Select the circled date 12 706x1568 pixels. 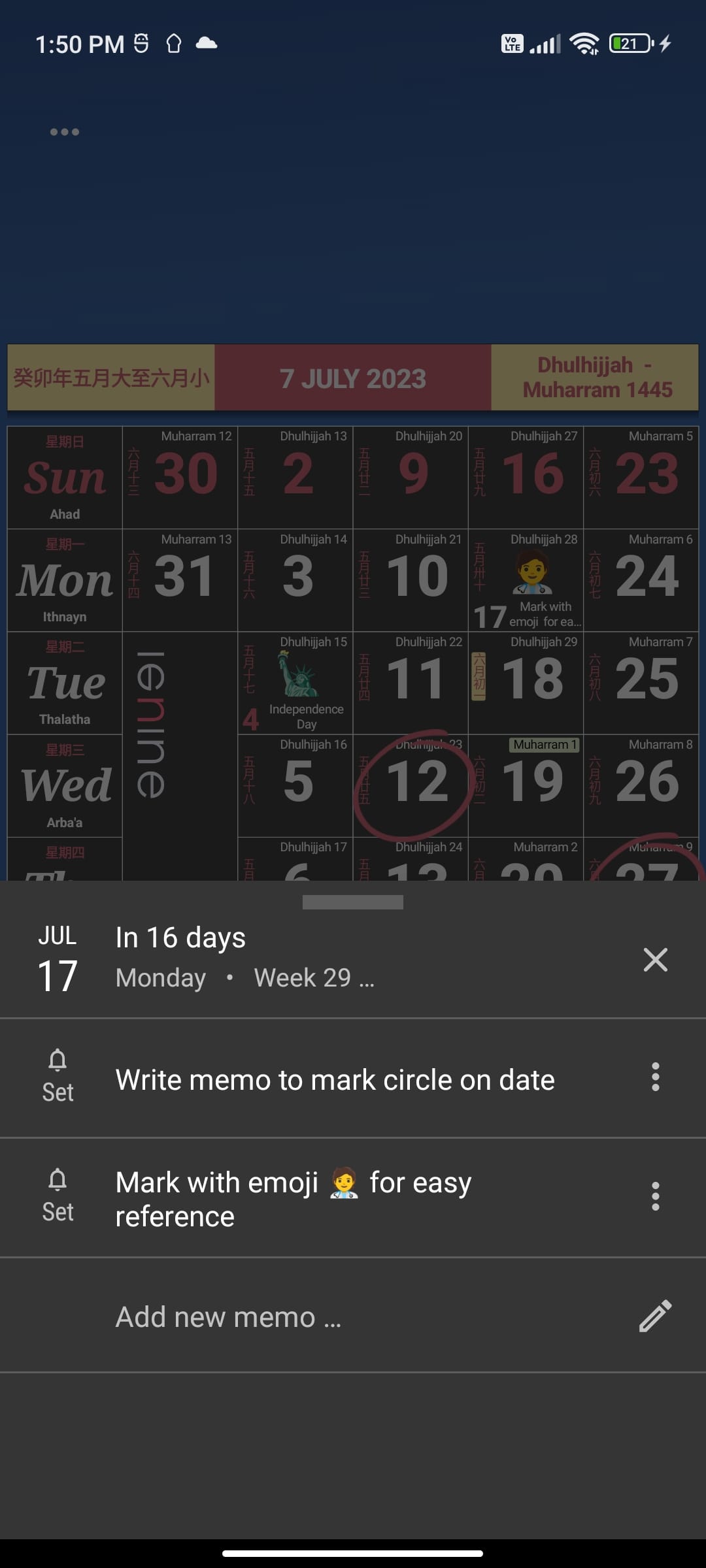[x=418, y=781]
